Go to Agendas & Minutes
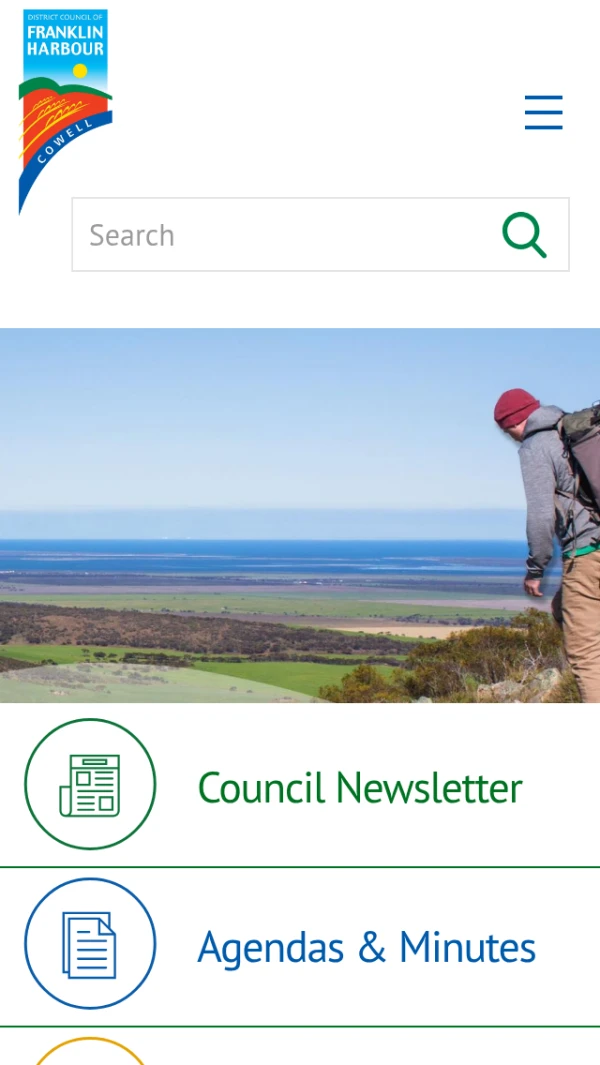 [366, 947]
